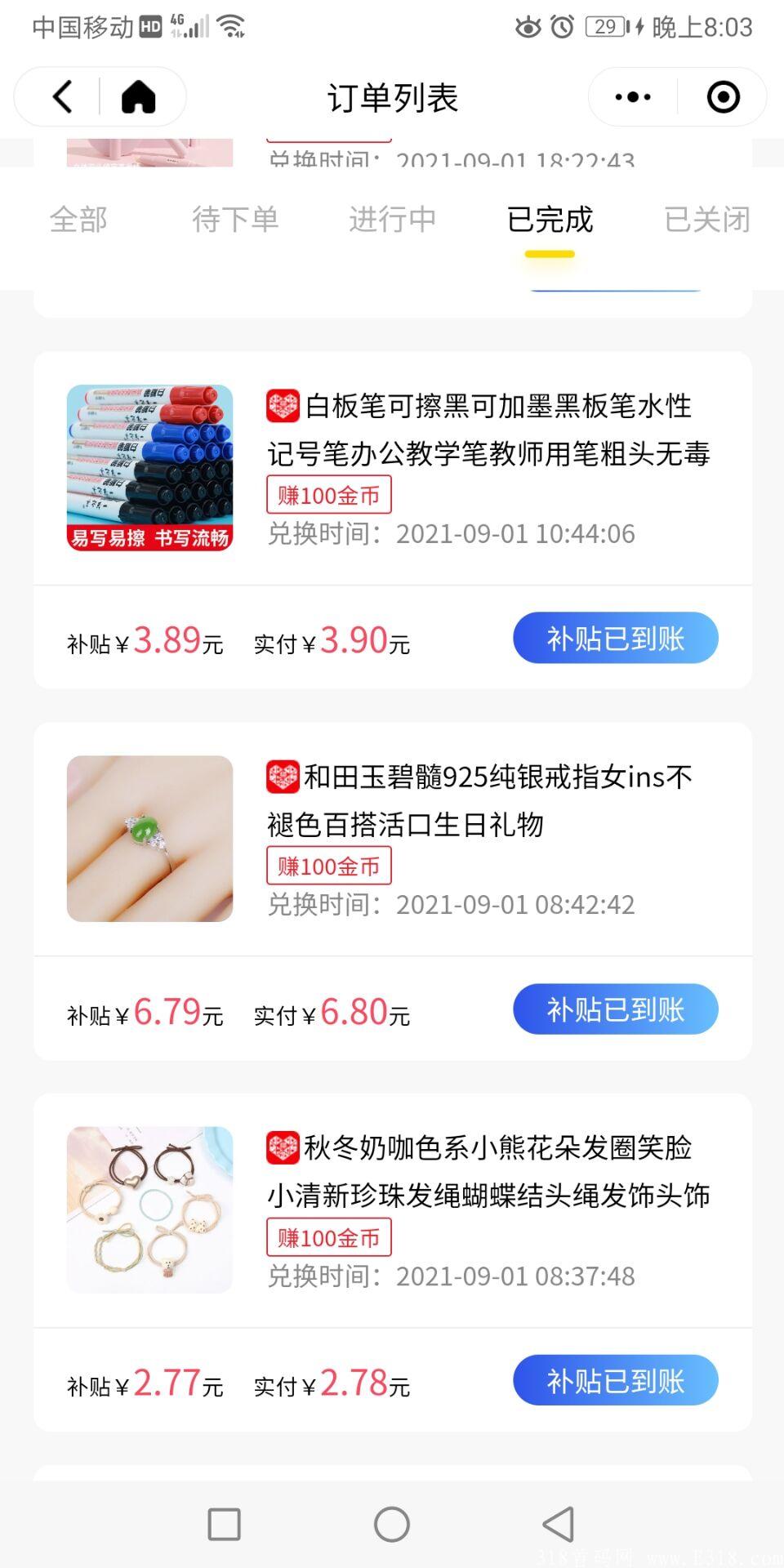This screenshot has width=784, height=1568.
Task: Tap the jade silver ring product image
Action: pos(149,836)
